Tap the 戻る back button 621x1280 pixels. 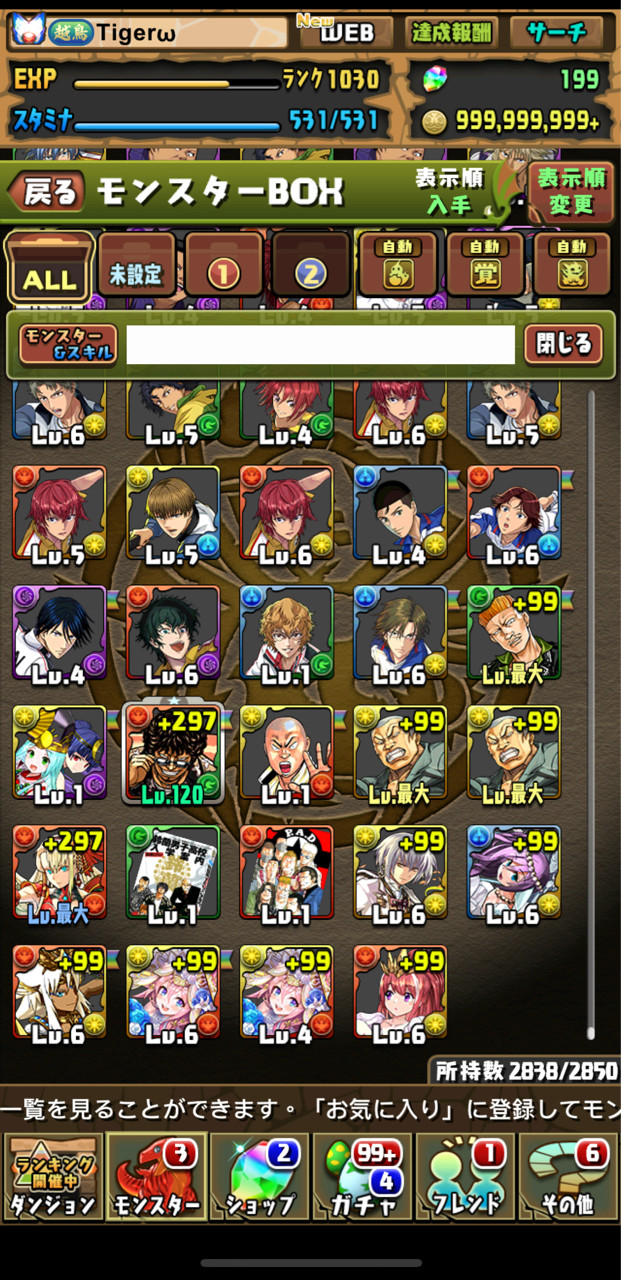tap(48, 192)
